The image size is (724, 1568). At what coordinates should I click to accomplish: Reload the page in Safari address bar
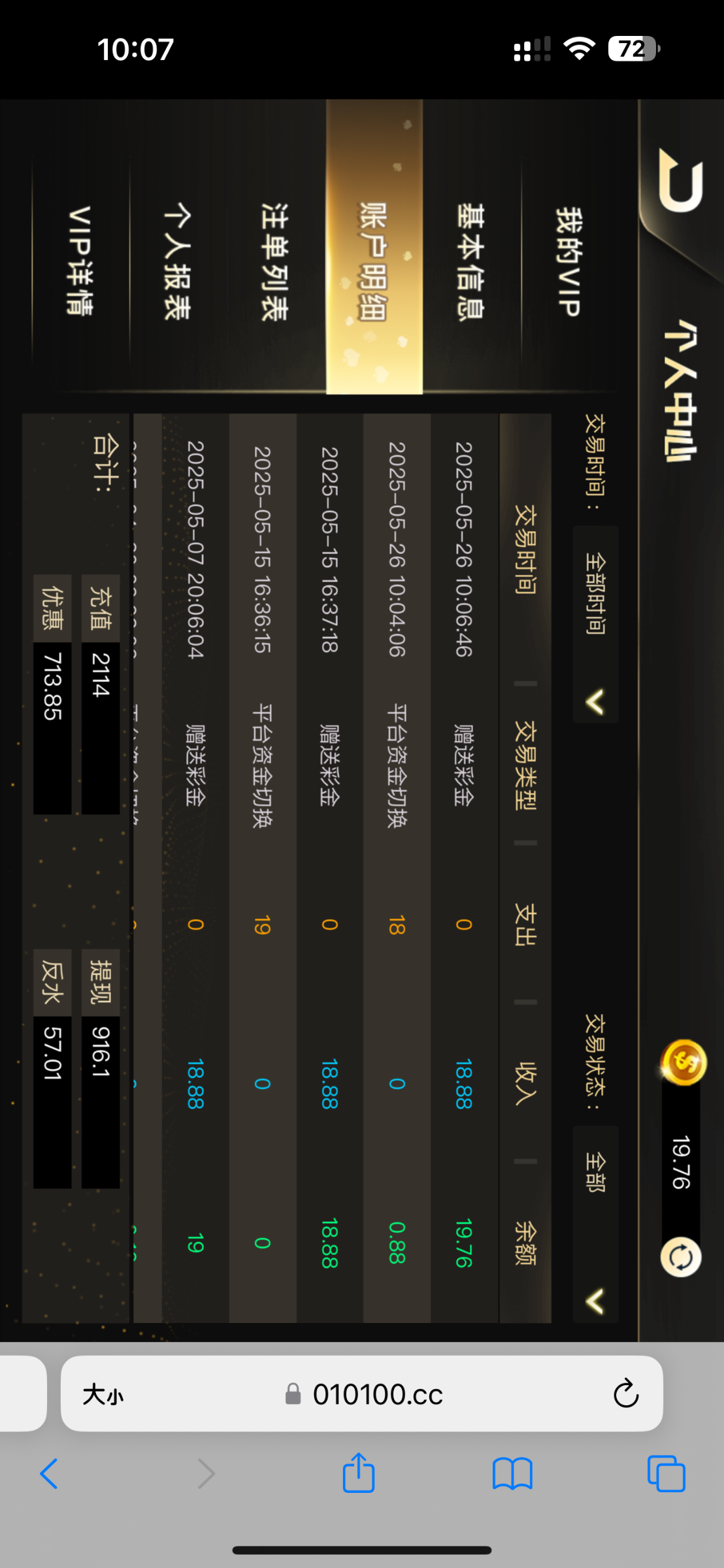pos(625,1394)
